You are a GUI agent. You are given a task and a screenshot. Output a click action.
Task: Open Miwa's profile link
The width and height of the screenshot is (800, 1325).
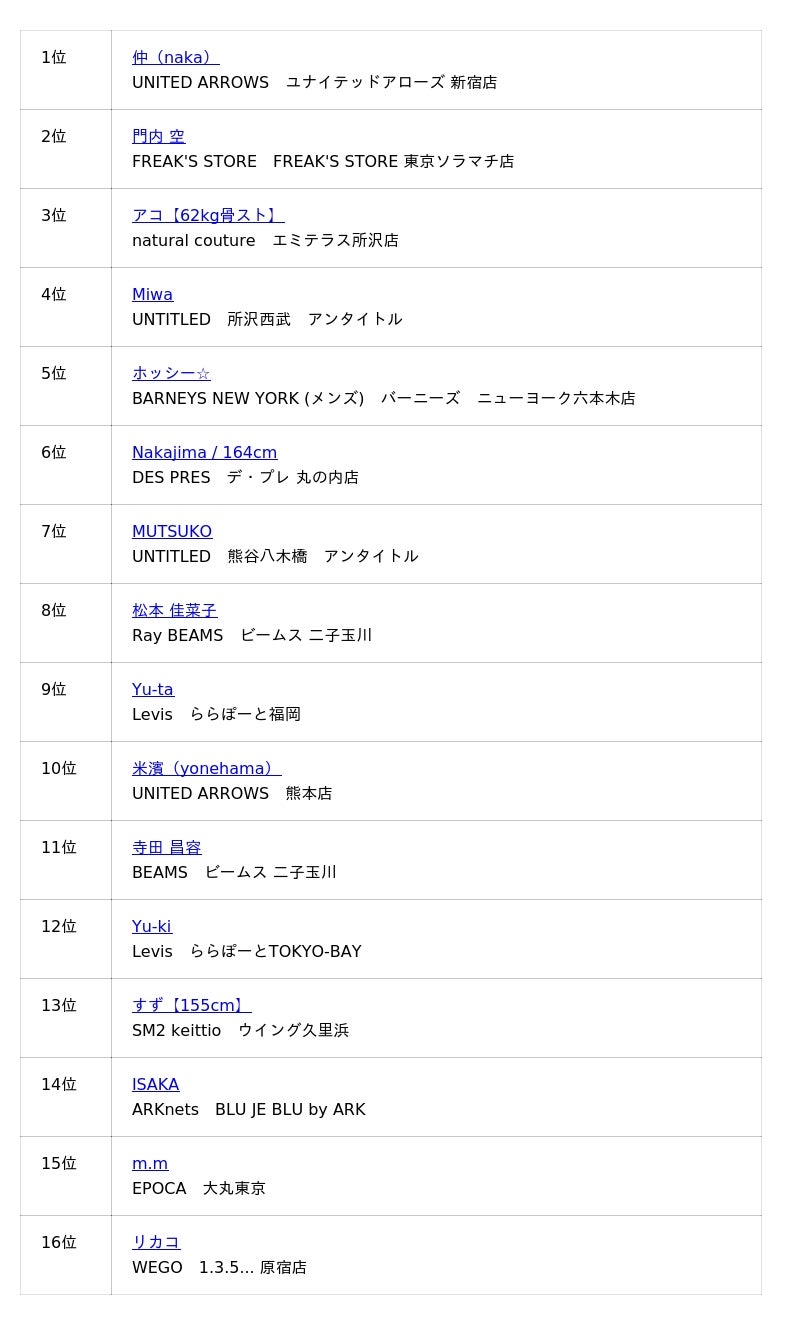pos(152,294)
